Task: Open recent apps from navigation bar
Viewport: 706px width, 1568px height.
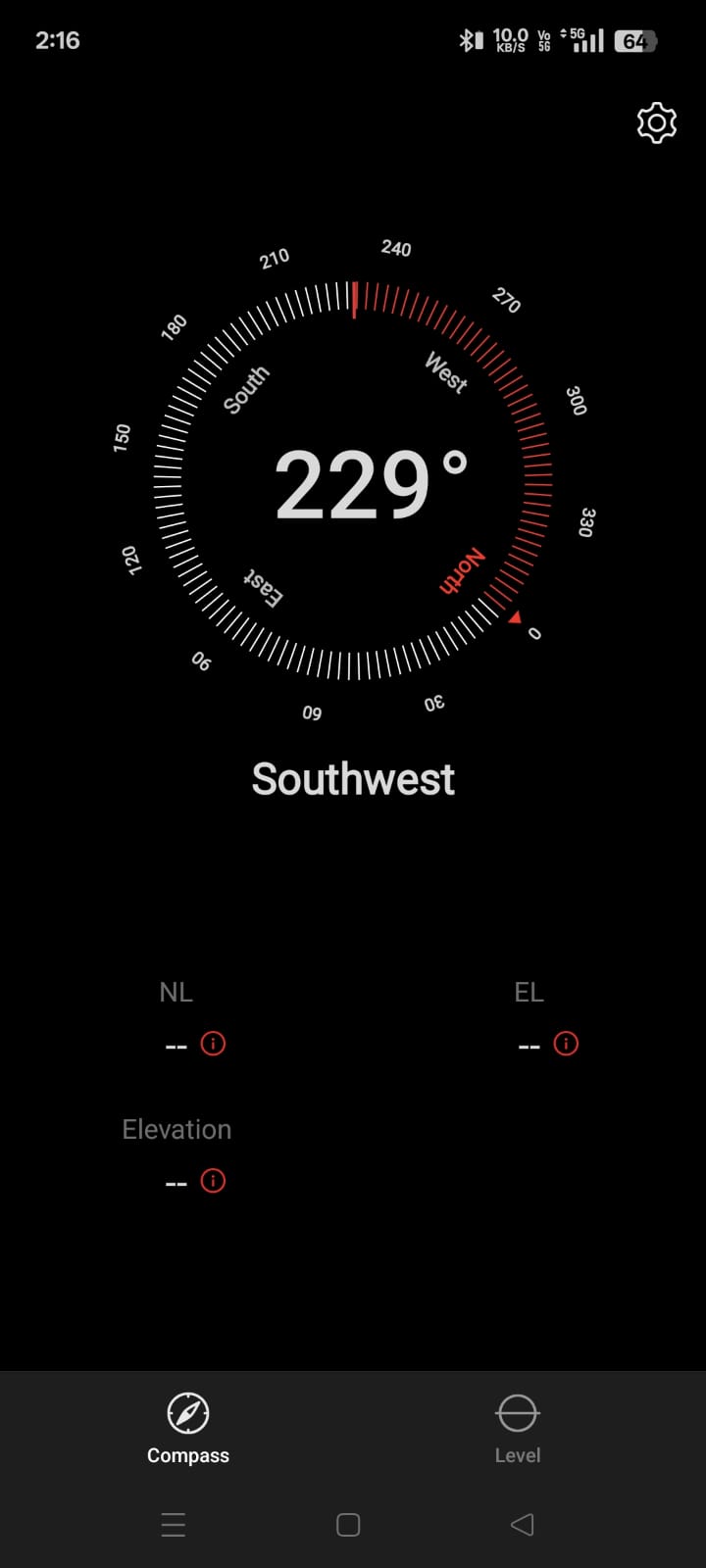Action: (174, 1524)
